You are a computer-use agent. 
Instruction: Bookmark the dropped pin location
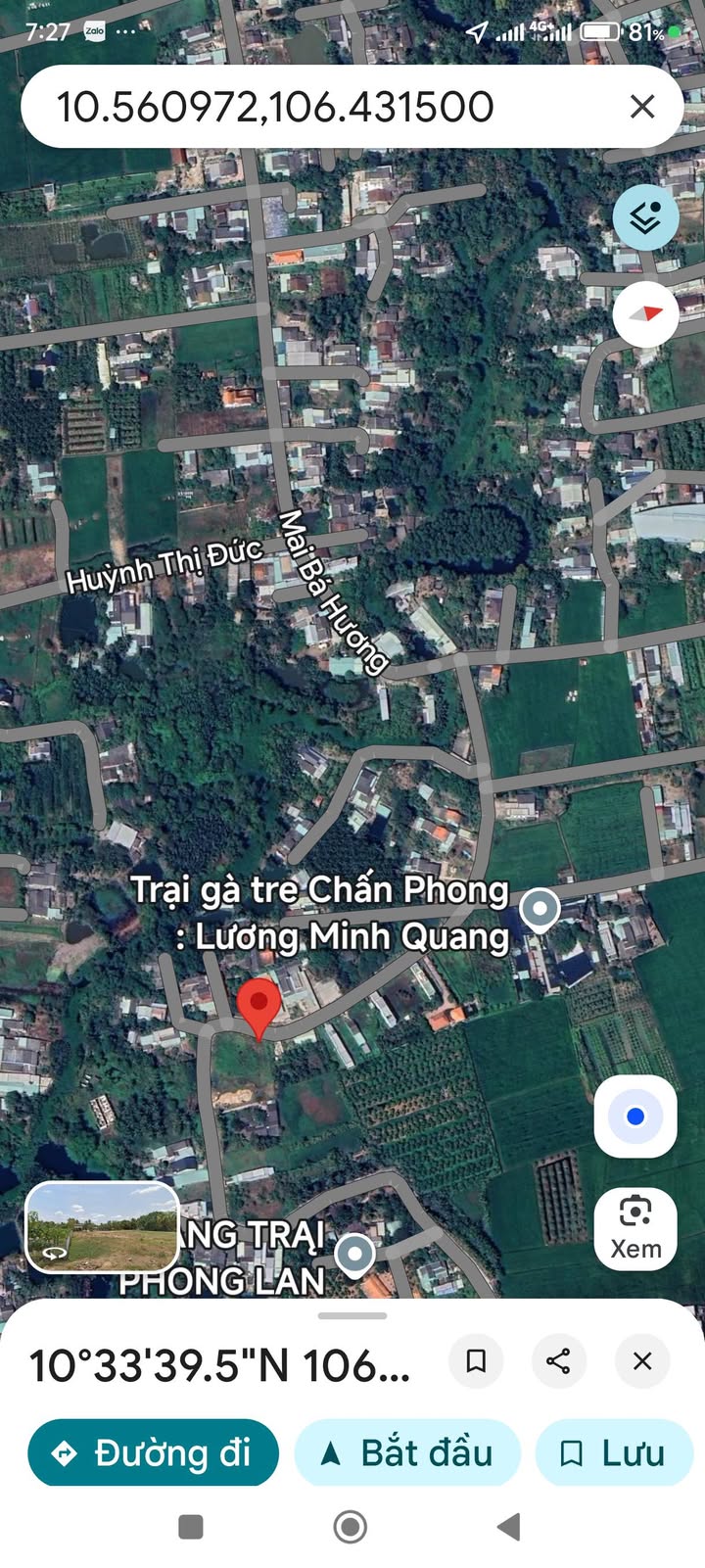pyautogui.click(x=476, y=1360)
